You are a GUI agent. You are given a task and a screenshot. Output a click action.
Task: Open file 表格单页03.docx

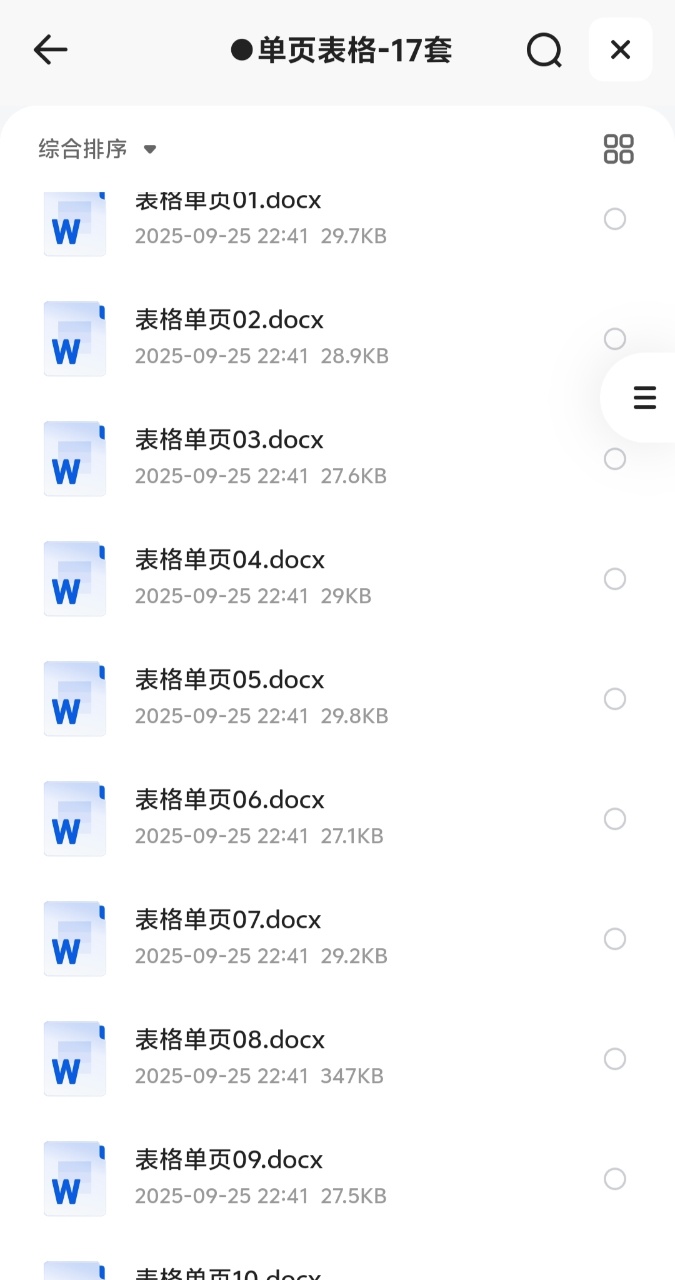coord(229,441)
